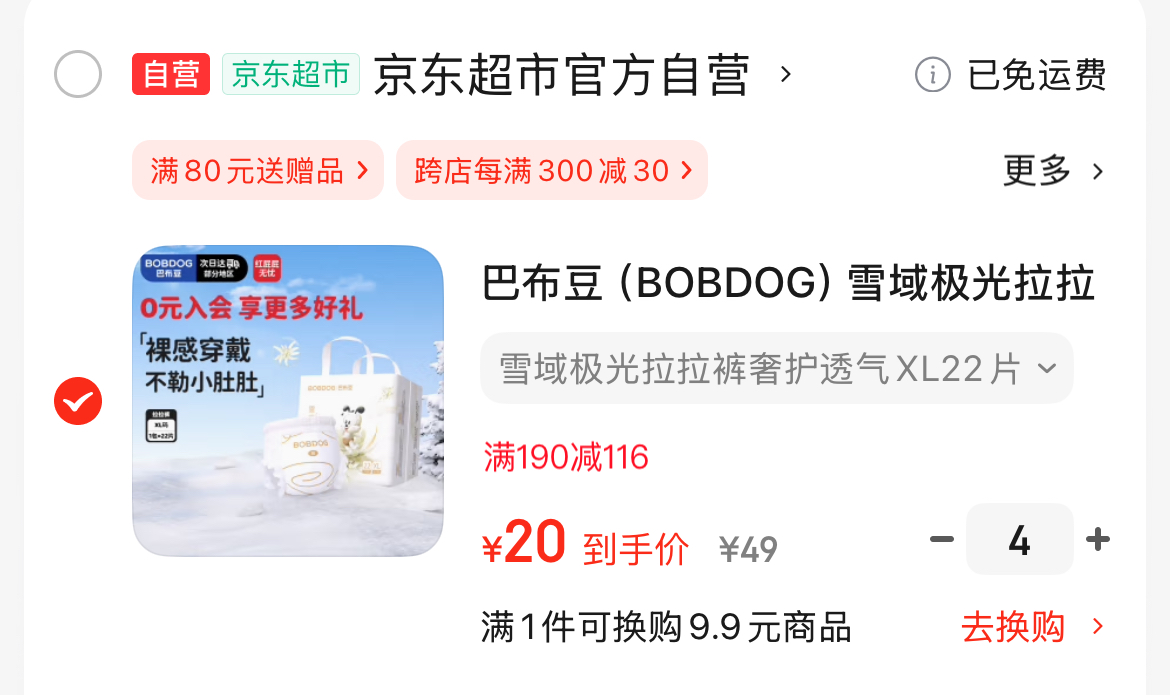
Task: Change the XL22片 specification dropdown
Action: tap(777, 369)
